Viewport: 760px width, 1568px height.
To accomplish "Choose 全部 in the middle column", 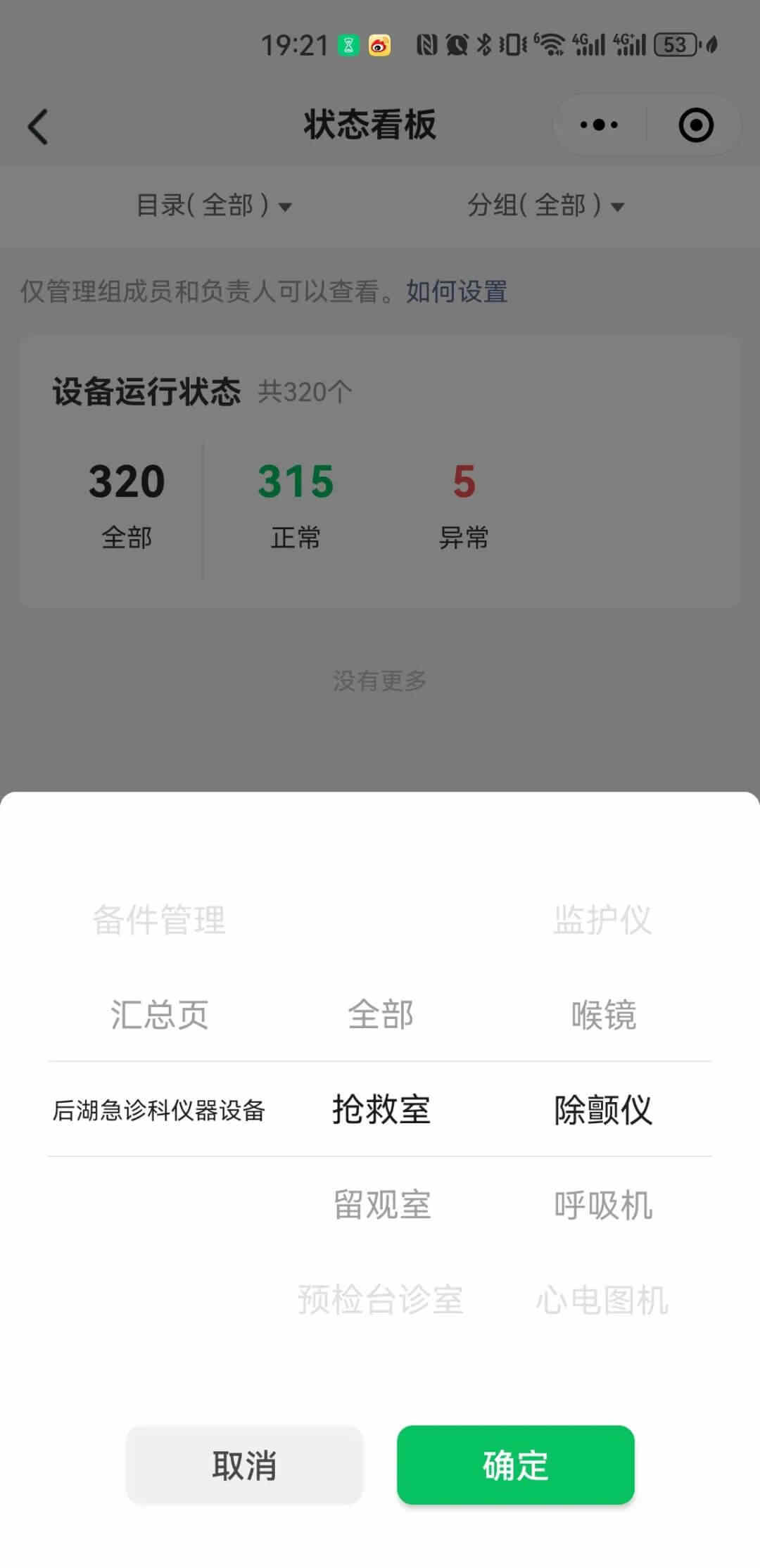I will click(380, 1014).
